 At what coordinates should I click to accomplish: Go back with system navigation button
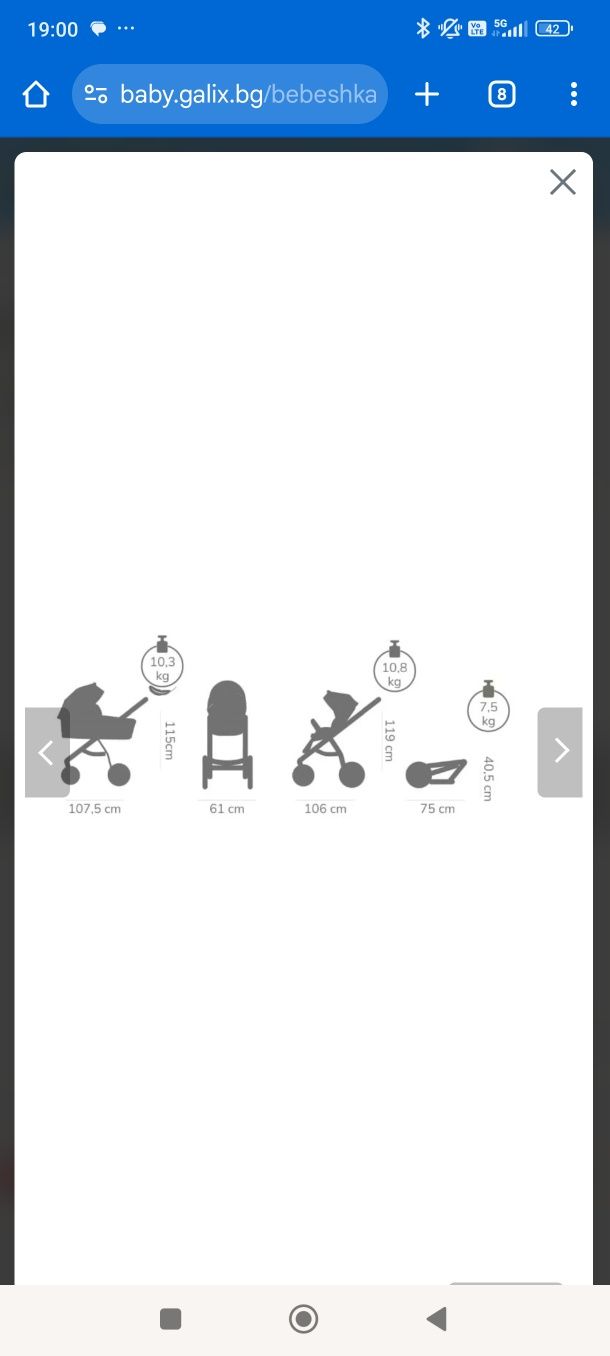(436, 1319)
